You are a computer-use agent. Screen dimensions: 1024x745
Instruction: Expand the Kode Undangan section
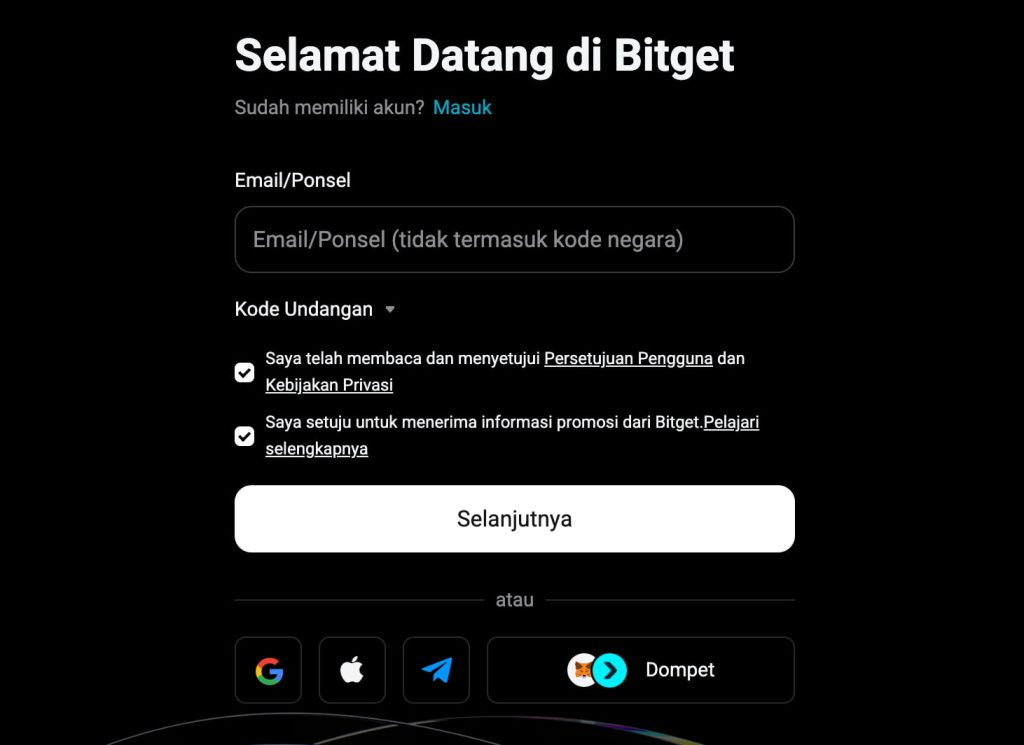(x=315, y=310)
